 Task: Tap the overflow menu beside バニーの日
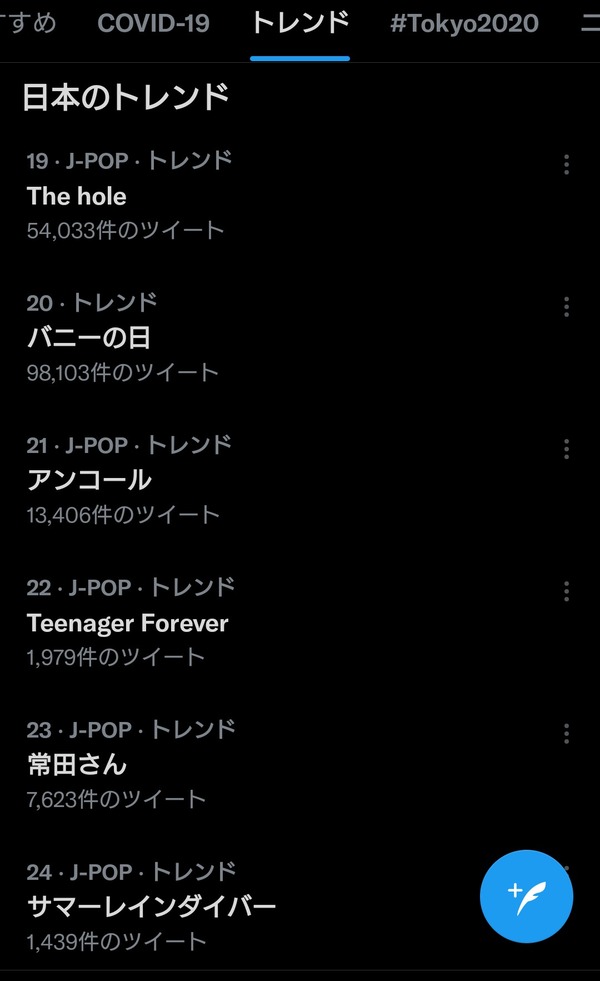point(566,307)
